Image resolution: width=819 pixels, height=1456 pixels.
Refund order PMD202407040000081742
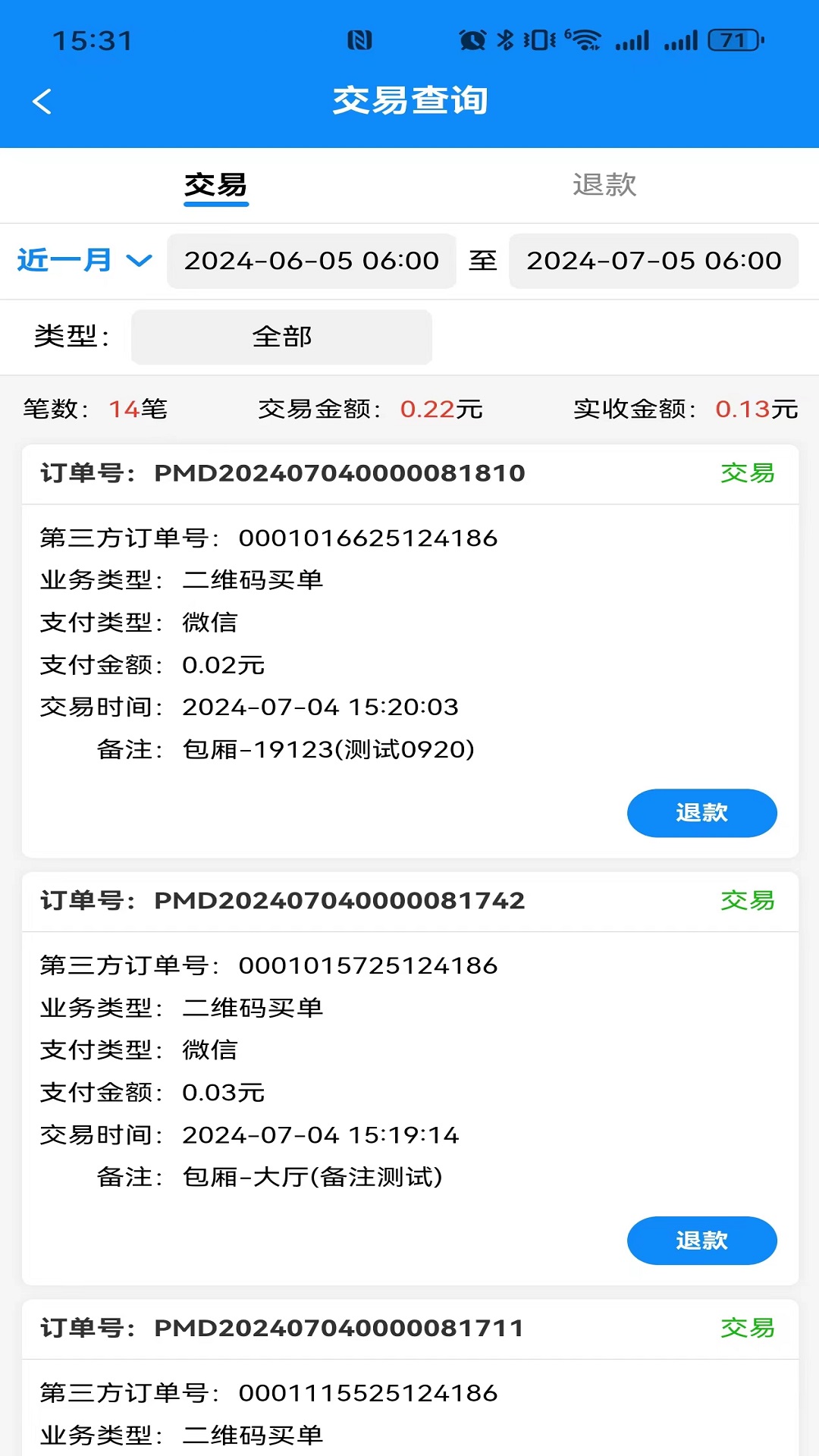(701, 1241)
